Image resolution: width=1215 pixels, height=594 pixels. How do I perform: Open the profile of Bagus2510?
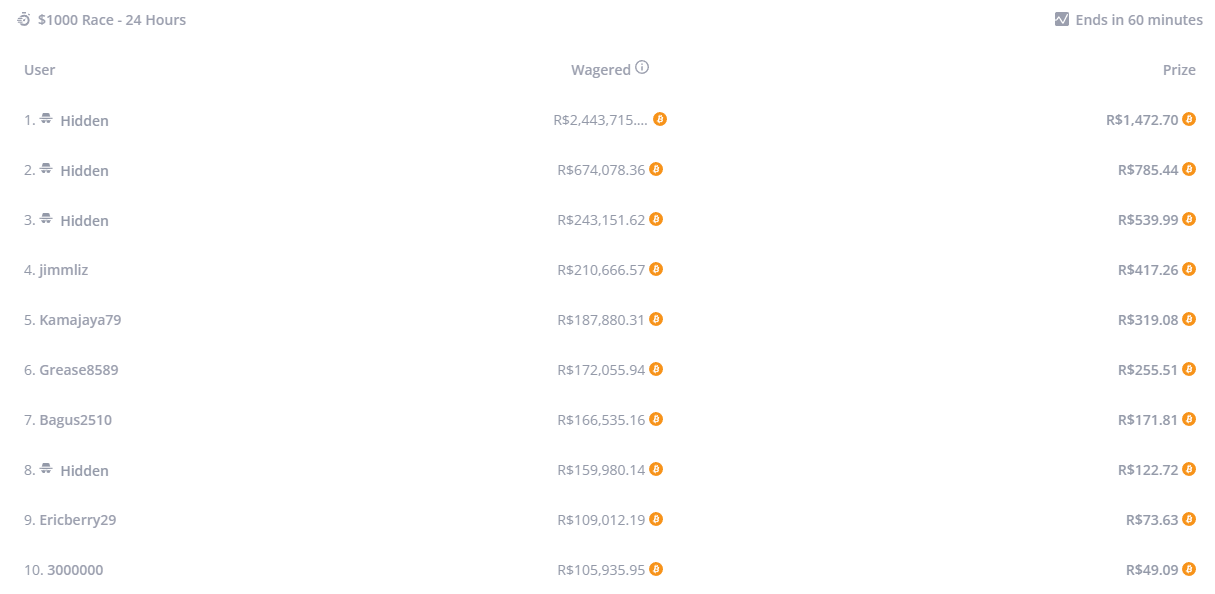(x=75, y=420)
